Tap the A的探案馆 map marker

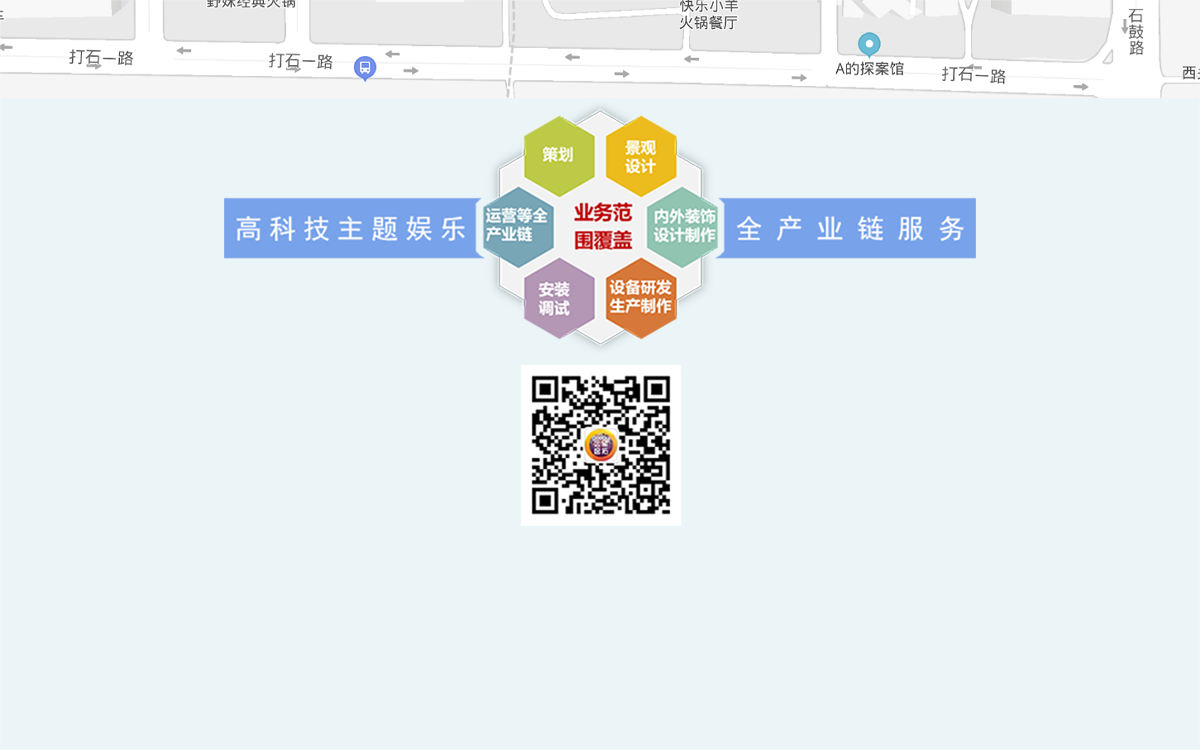tap(869, 44)
